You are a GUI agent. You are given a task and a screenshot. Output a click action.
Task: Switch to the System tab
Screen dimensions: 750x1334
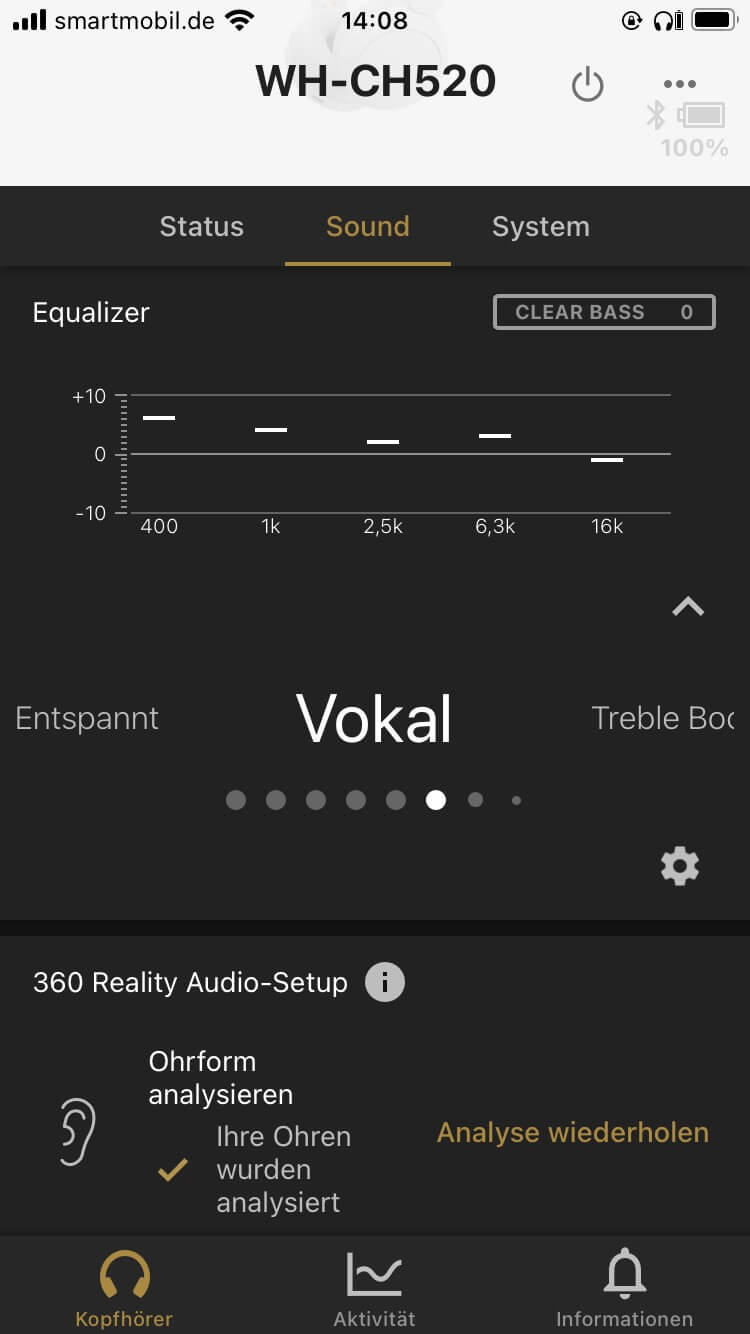[x=540, y=227]
